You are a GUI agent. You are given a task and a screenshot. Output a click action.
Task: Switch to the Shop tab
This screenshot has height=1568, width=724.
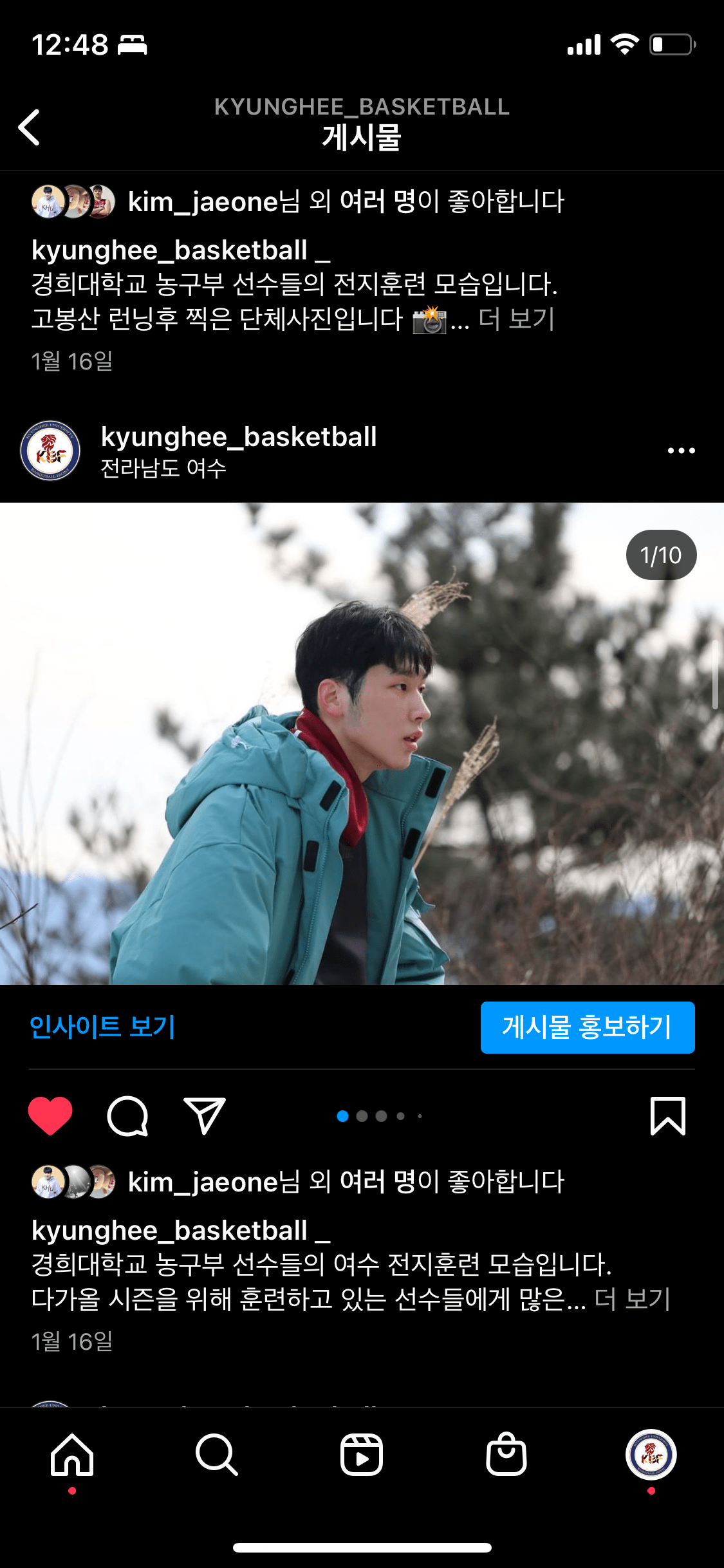coord(506,1455)
